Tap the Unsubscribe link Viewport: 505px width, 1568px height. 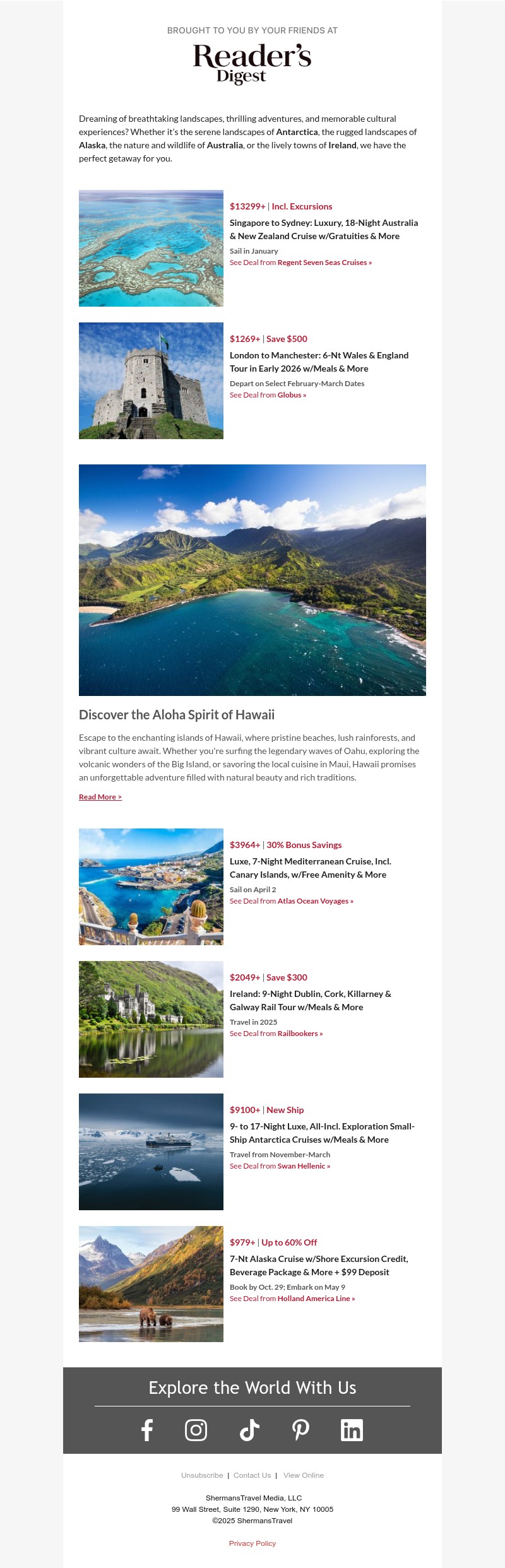click(x=202, y=1475)
